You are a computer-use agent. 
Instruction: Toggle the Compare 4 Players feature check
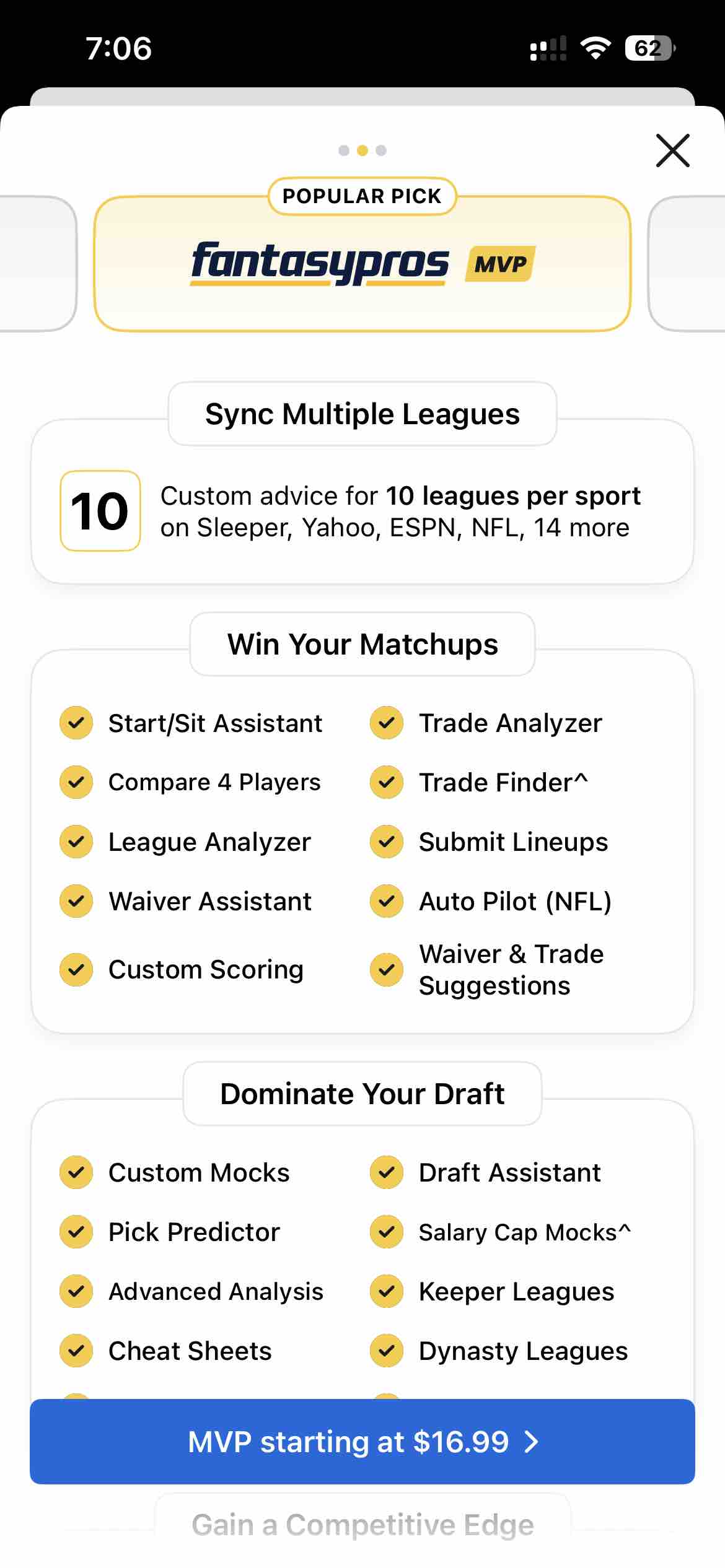tap(76, 782)
